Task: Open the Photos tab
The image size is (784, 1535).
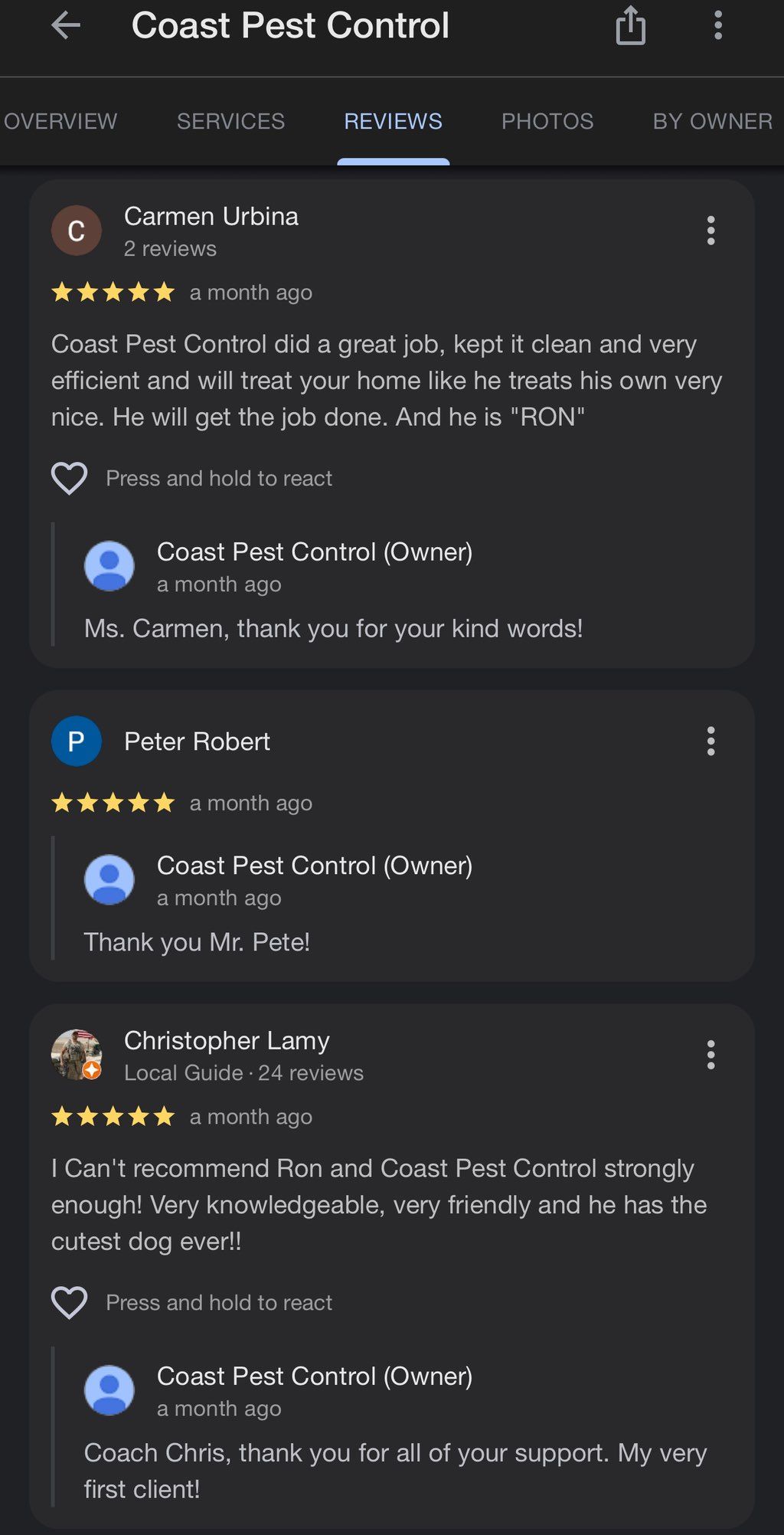Action: (x=547, y=121)
